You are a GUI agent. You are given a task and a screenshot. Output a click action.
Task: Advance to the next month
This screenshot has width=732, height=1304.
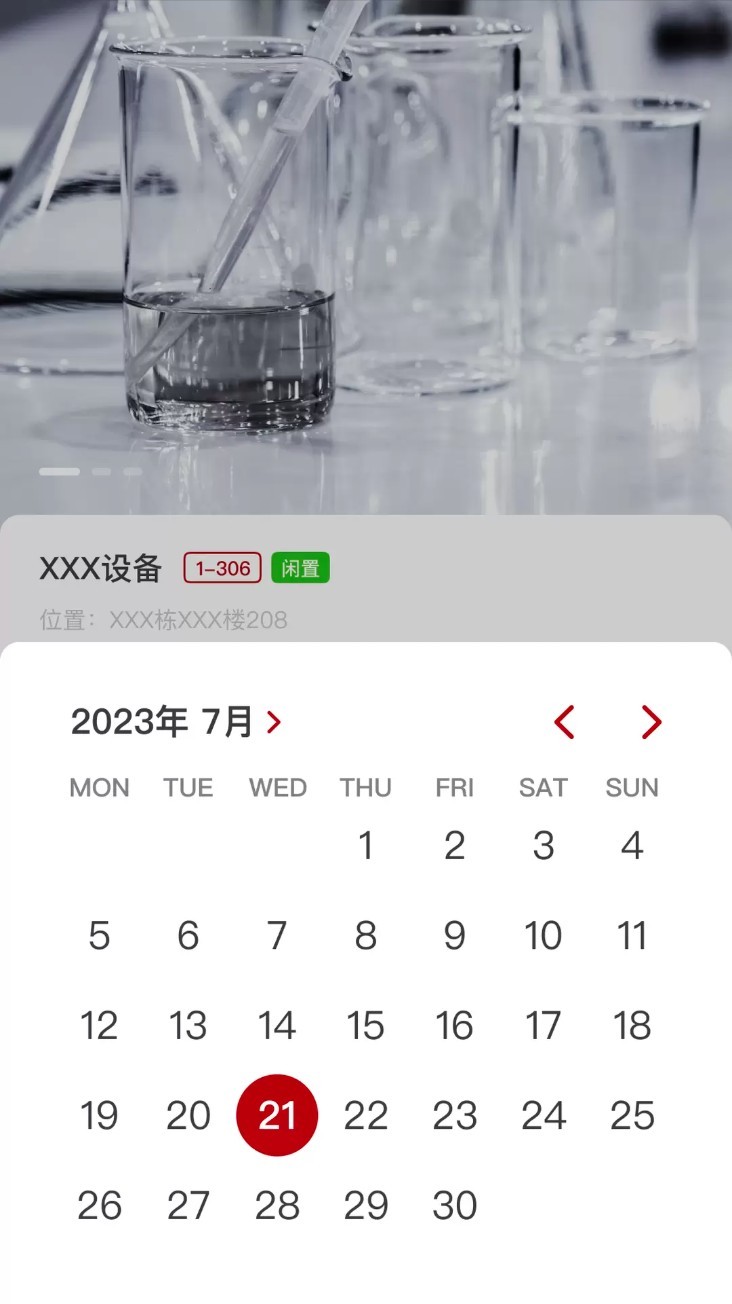650,722
